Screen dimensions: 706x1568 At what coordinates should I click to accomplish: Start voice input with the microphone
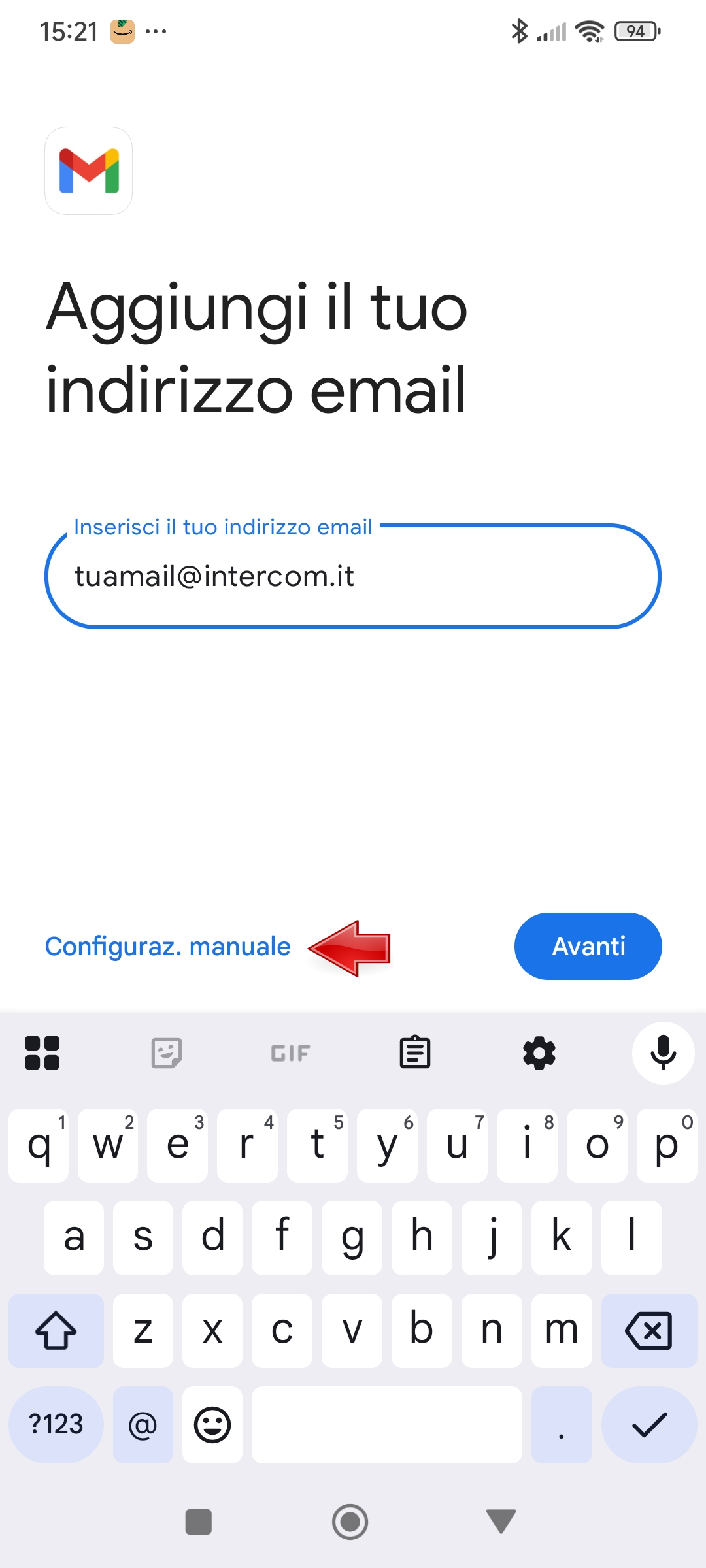point(663,1053)
